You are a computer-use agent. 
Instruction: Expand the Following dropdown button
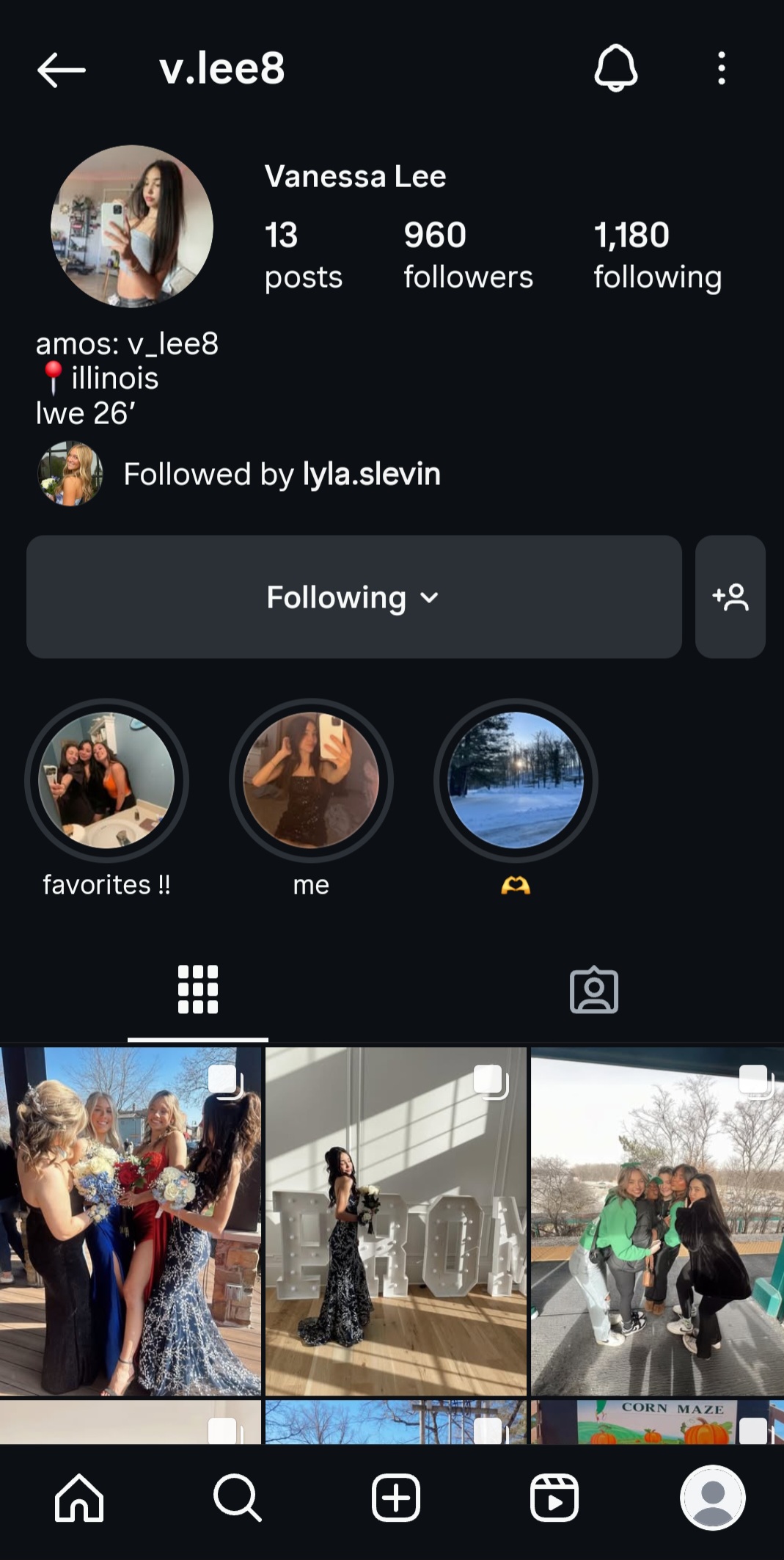tap(354, 597)
